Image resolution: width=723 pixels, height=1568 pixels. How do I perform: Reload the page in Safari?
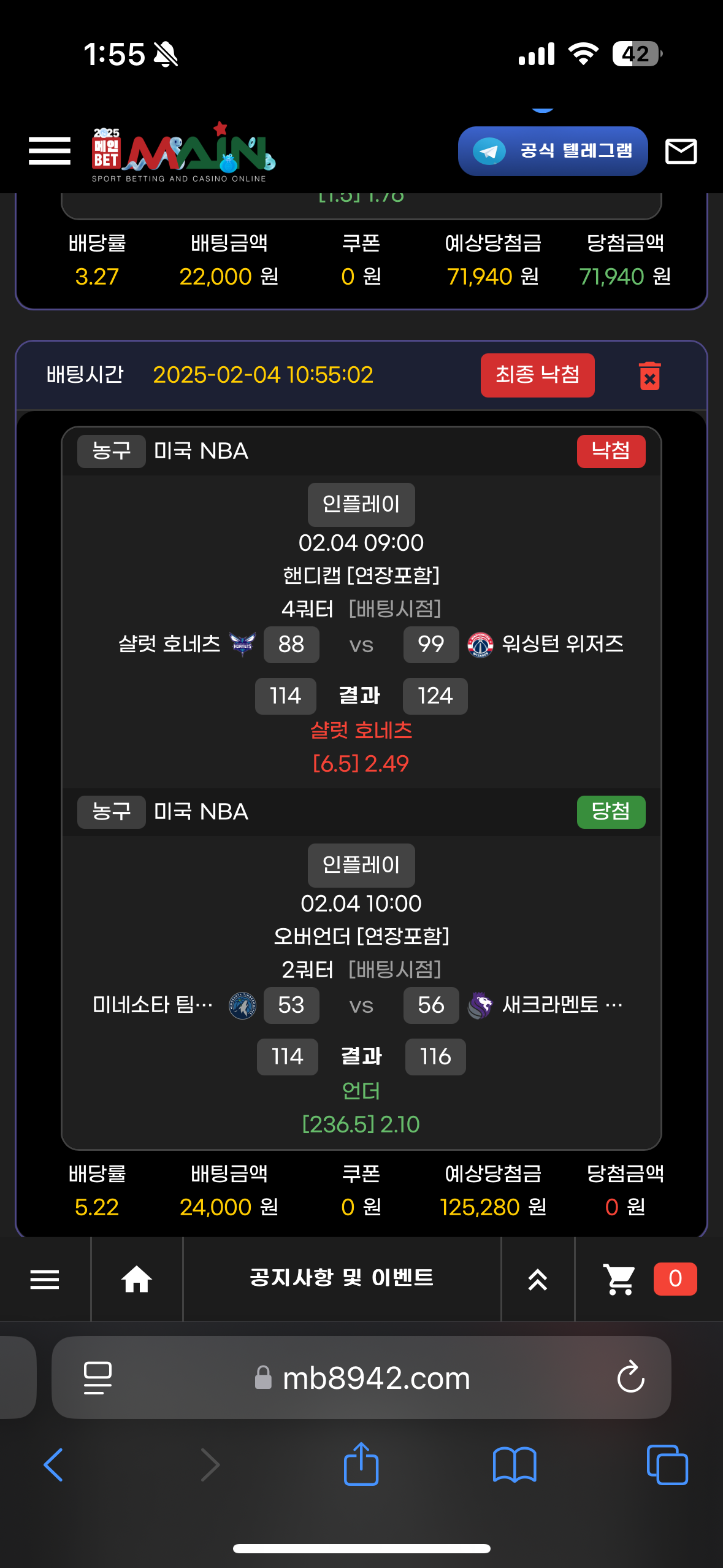click(x=630, y=1378)
